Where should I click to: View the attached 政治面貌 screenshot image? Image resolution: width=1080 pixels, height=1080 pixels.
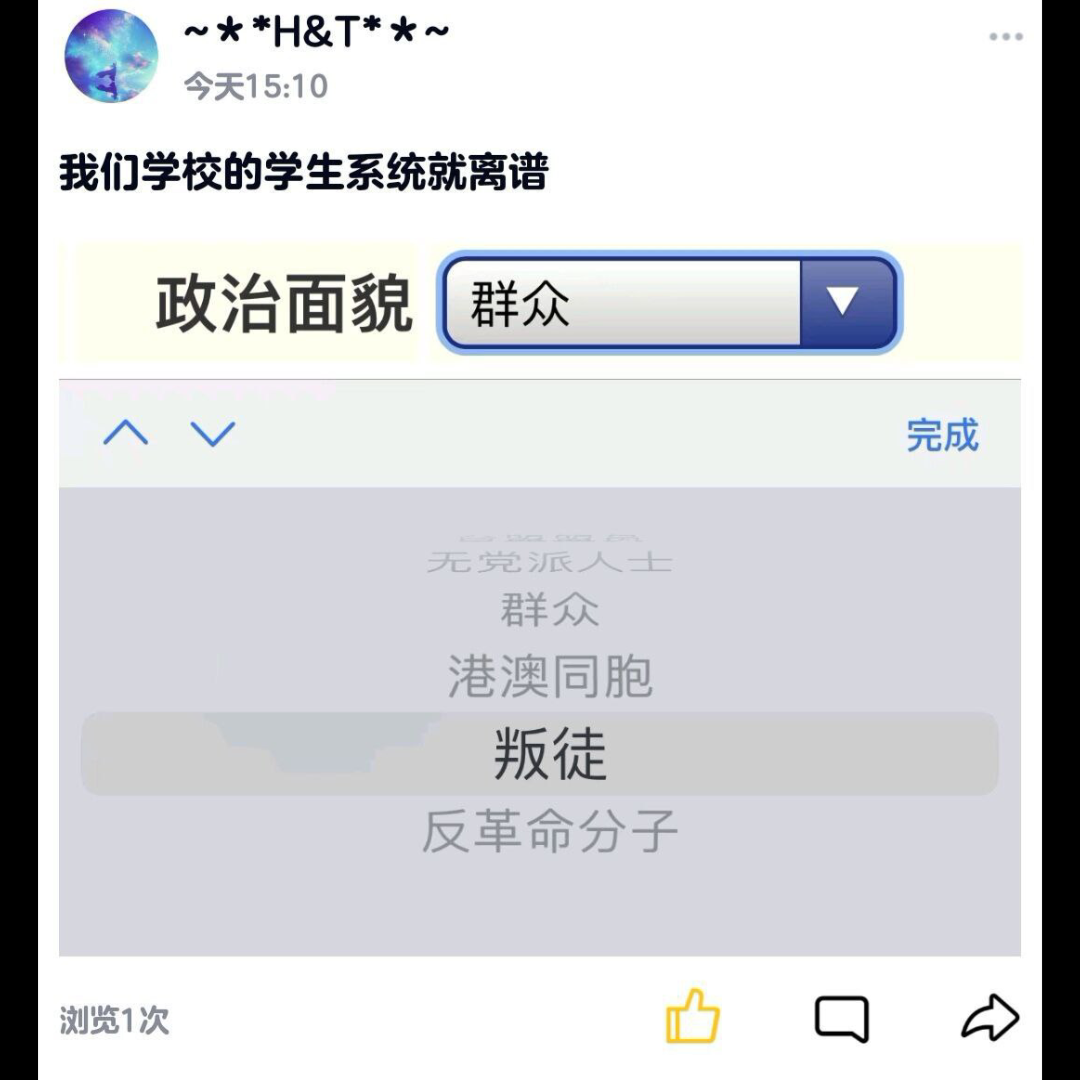(x=540, y=598)
